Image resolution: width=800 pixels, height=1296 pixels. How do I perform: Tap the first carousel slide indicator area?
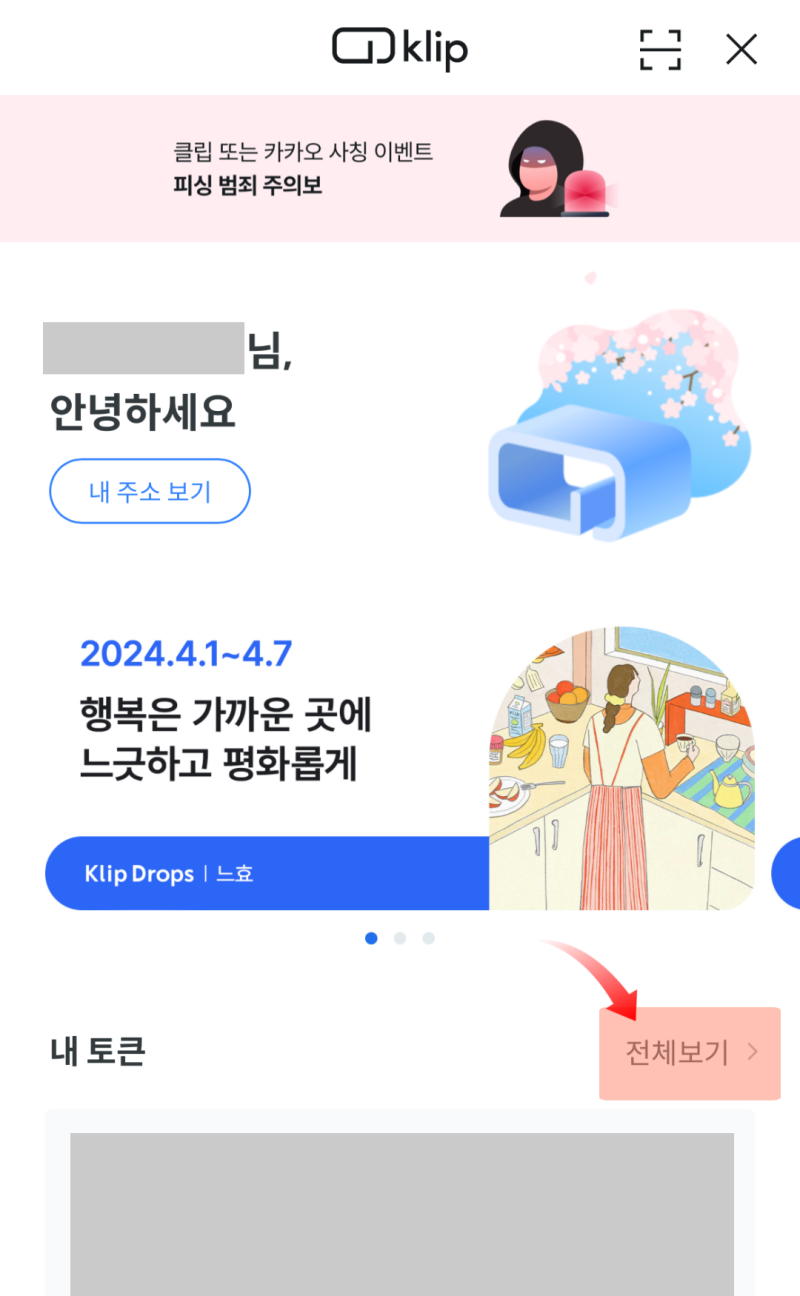(x=371, y=938)
